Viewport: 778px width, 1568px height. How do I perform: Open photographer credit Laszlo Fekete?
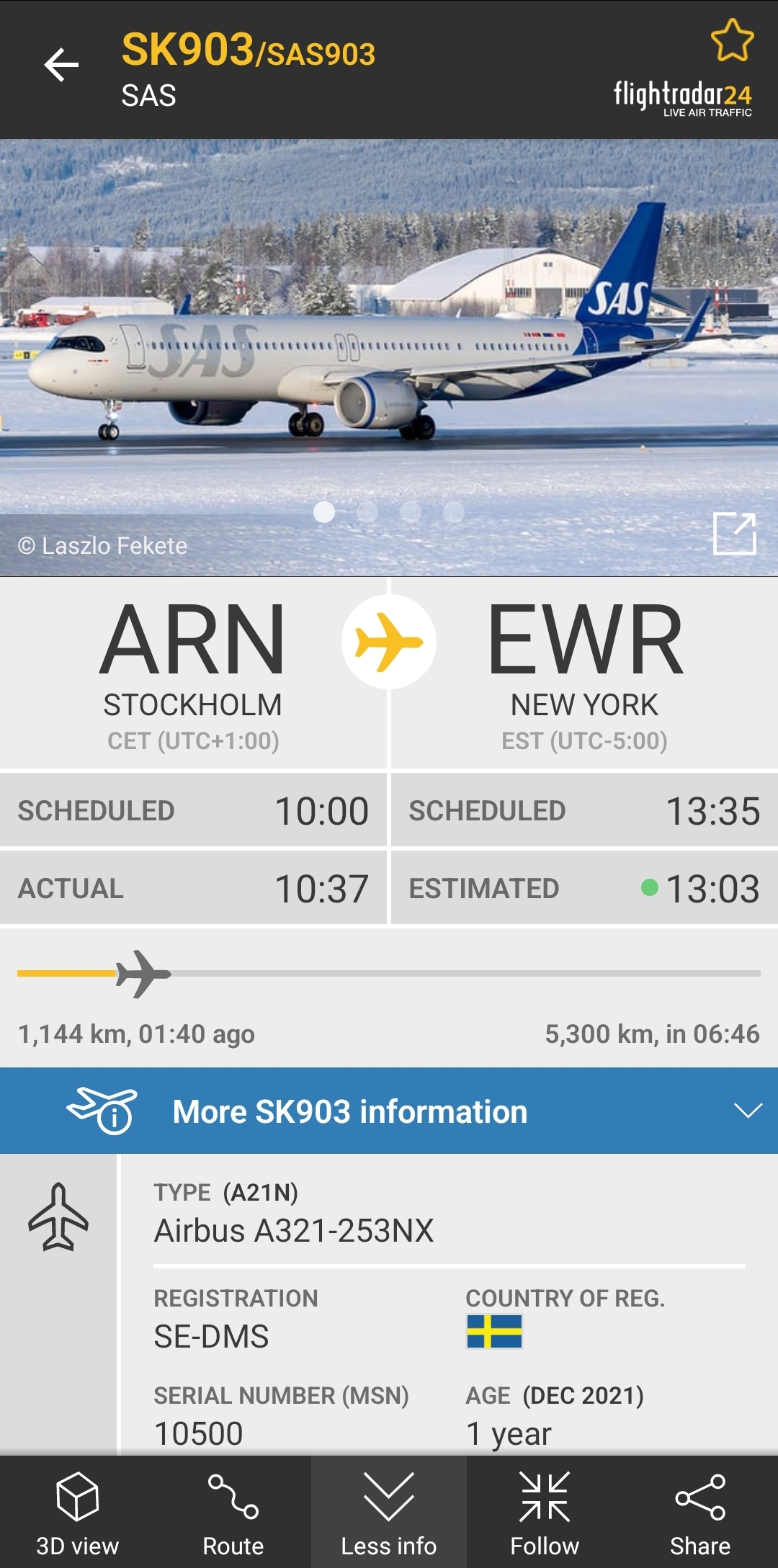tap(103, 545)
